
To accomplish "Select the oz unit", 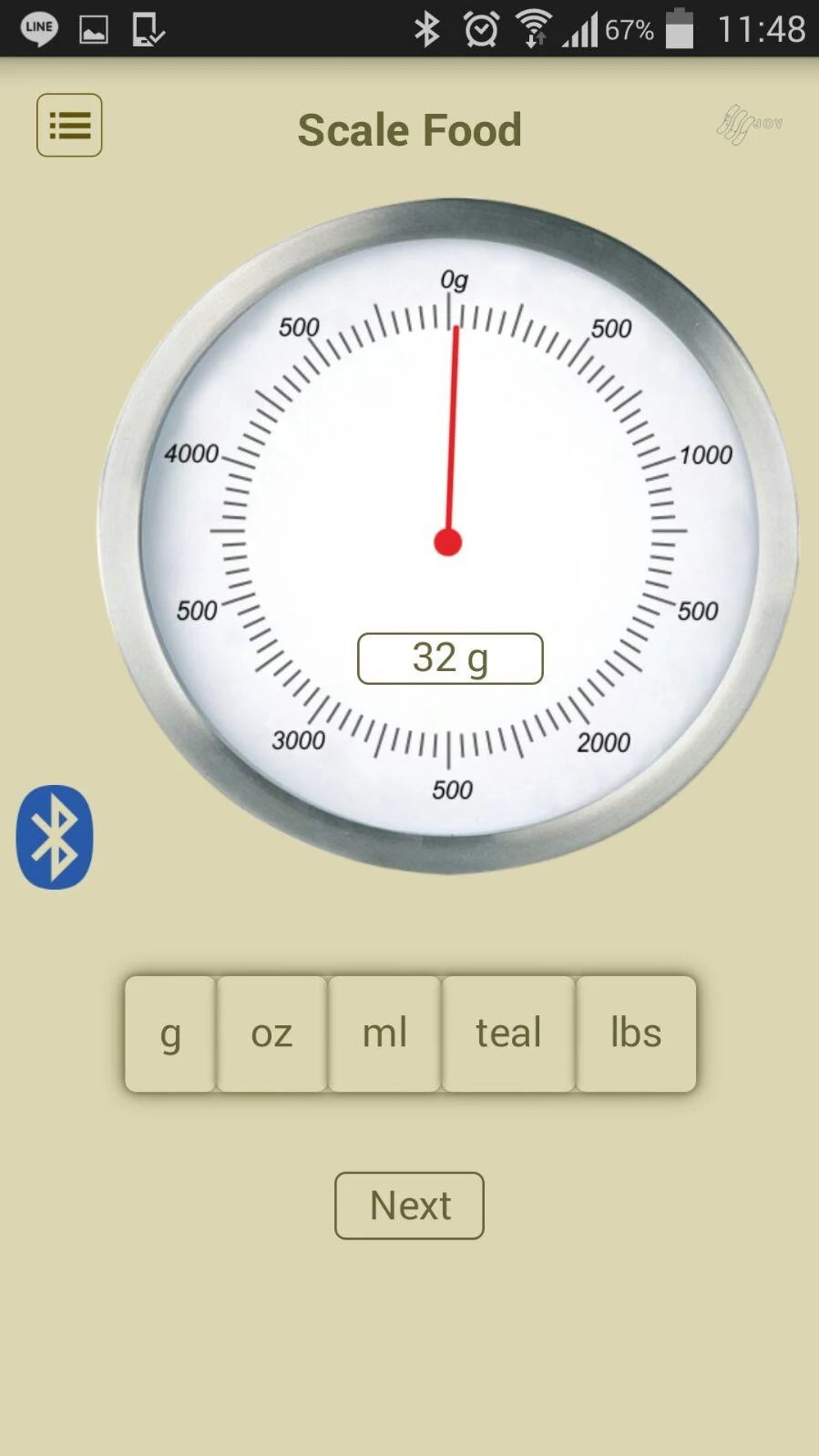I will (271, 1033).
